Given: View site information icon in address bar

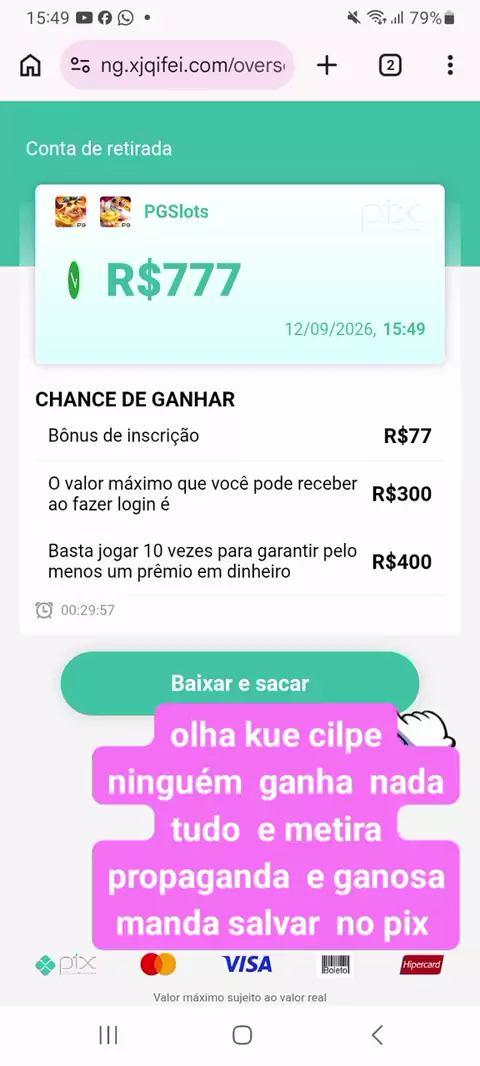Looking at the screenshot, I should click(x=80, y=65).
